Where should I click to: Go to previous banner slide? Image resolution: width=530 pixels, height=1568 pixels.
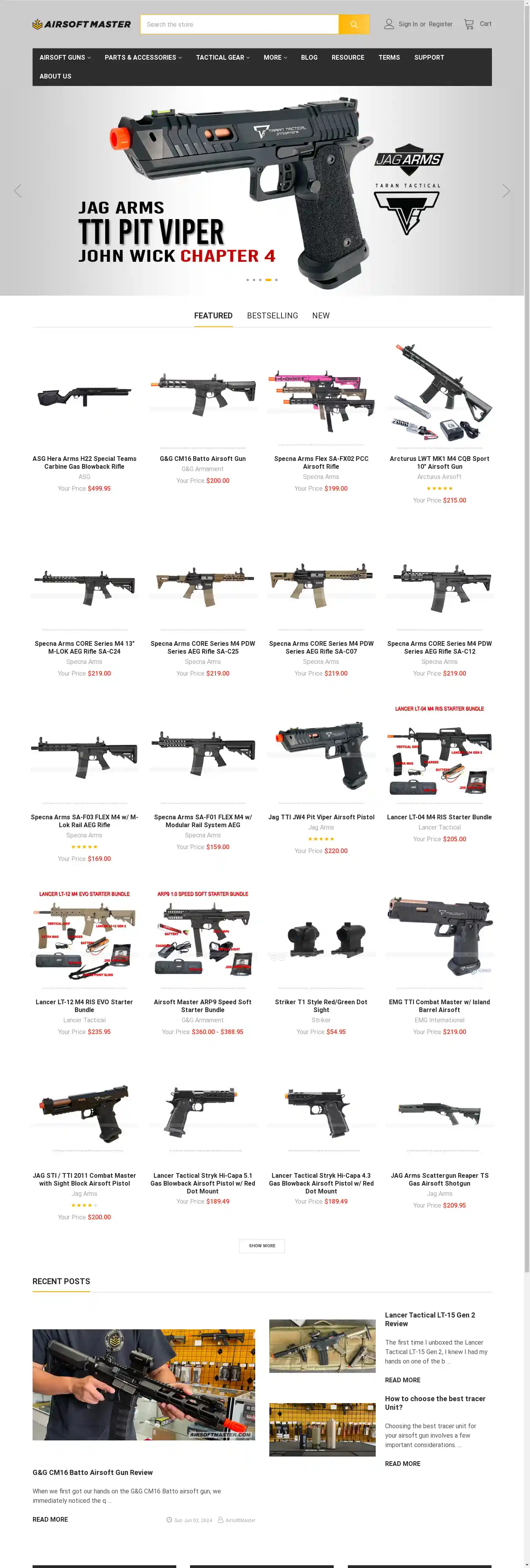coord(18,191)
